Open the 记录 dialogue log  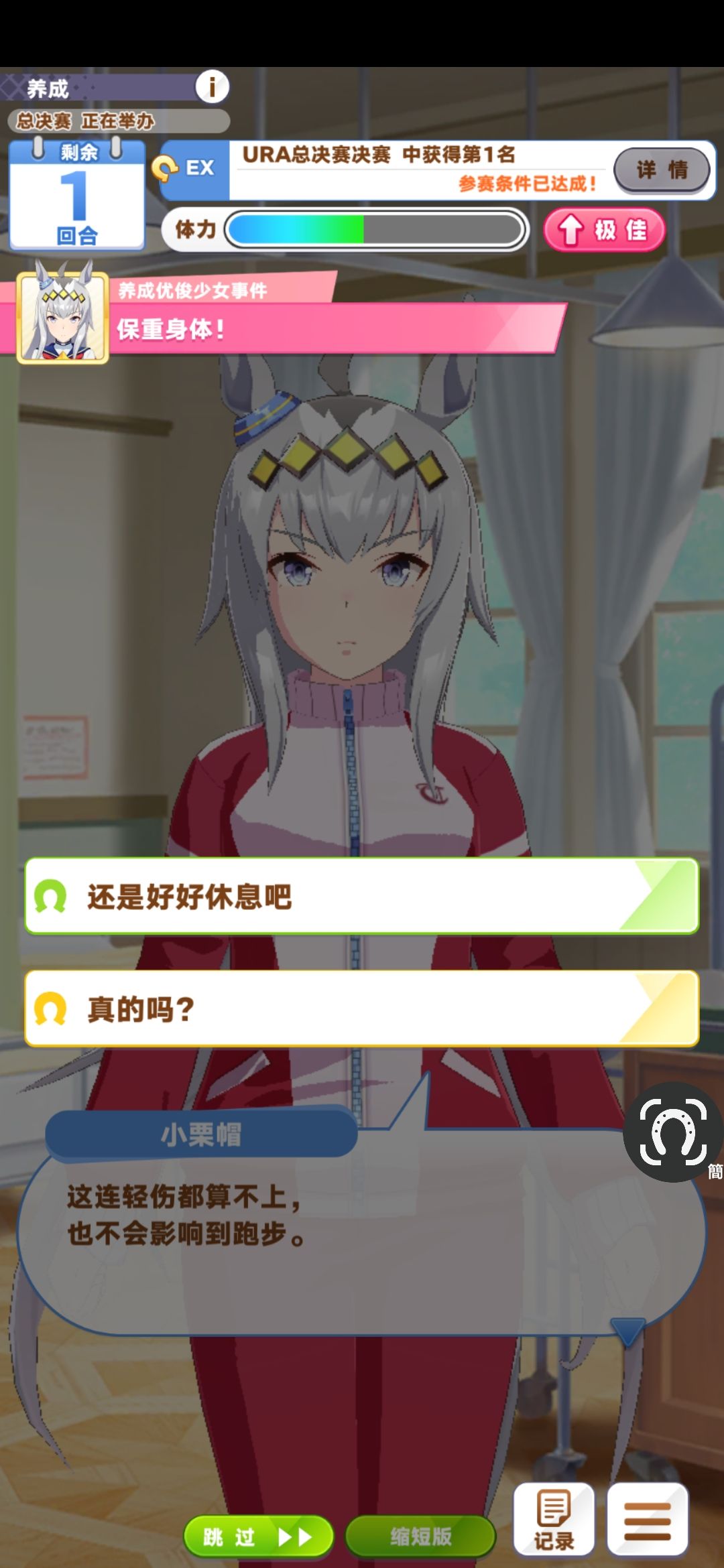(554, 1520)
